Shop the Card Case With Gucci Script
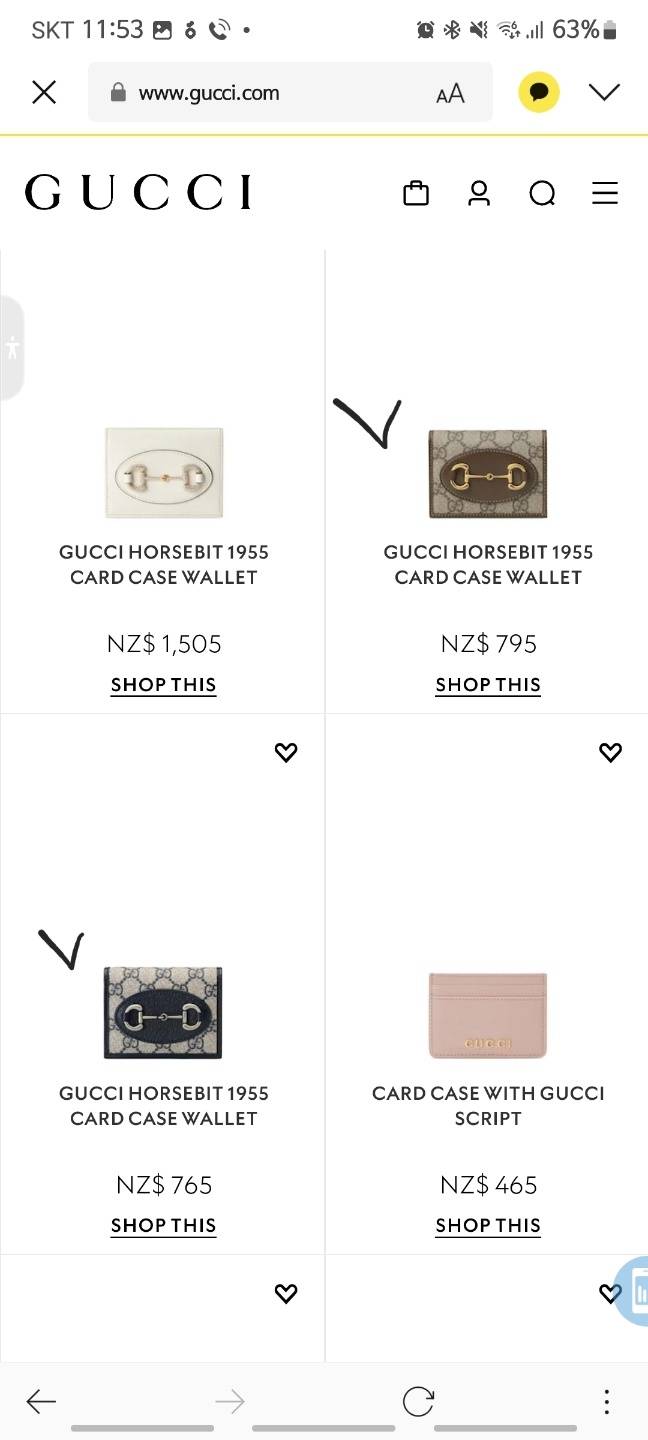The width and height of the screenshot is (648, 1440). click(x=488, y=1226)
